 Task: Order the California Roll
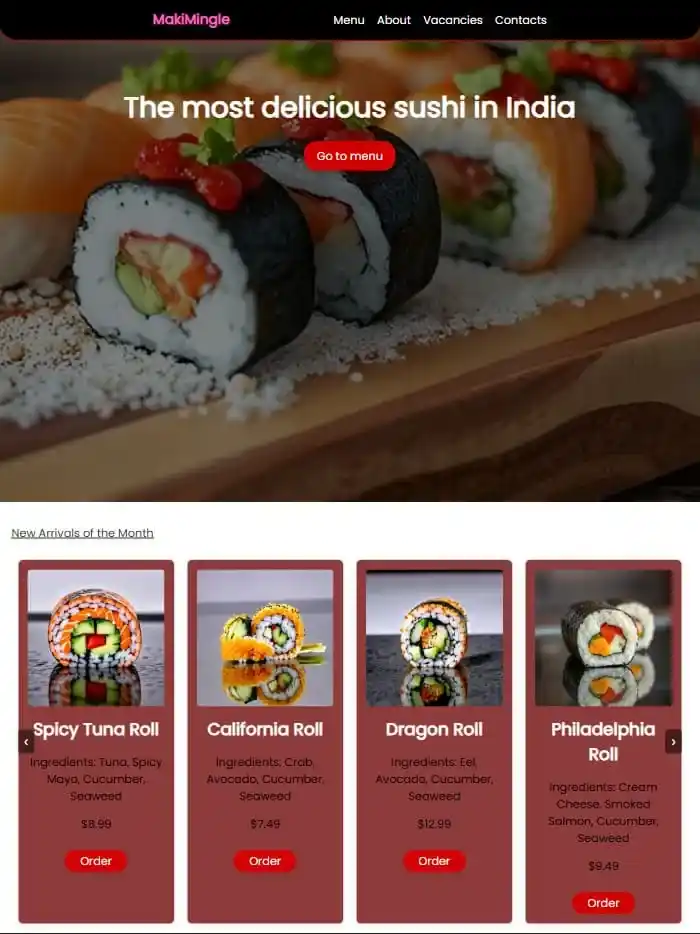(265, 861)
